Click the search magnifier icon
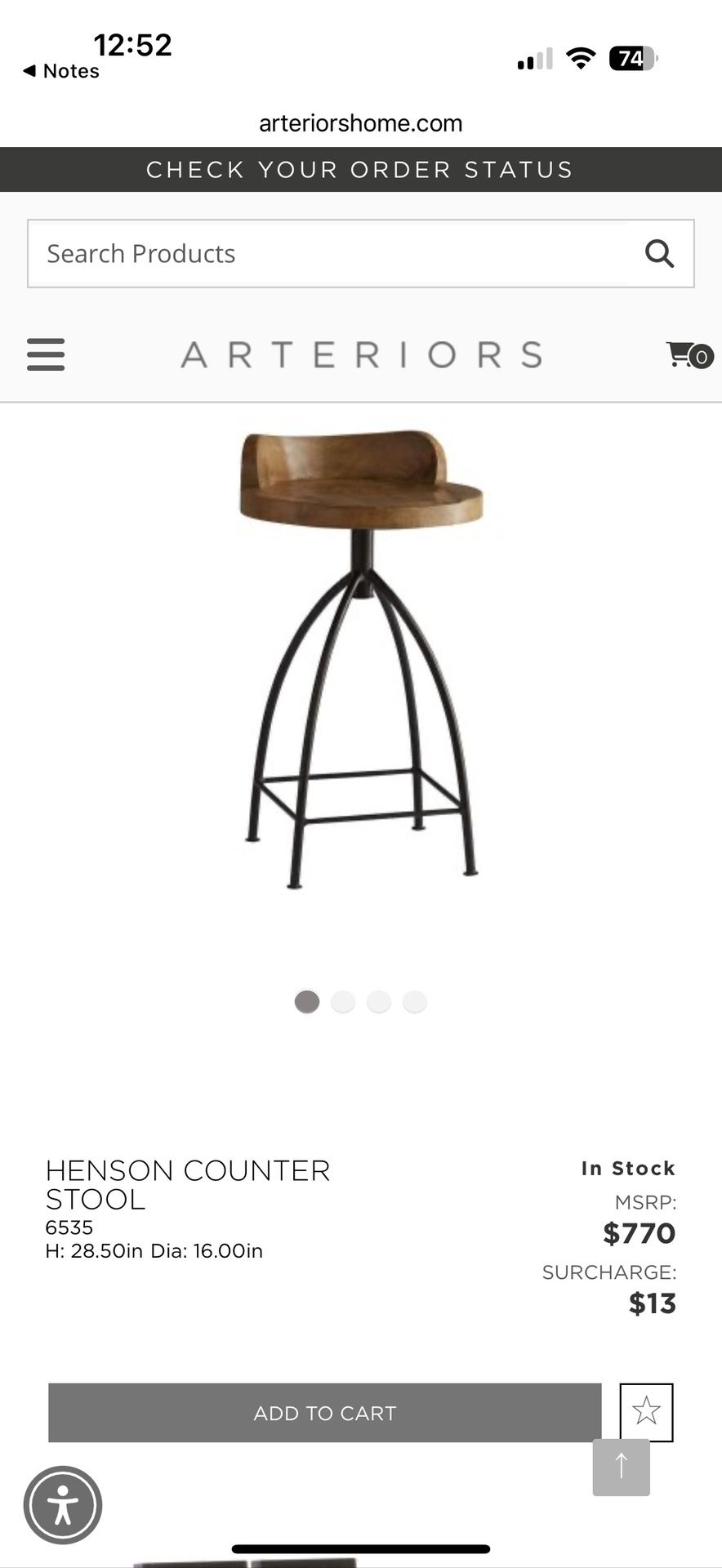The width and height of the screenshot is (722, 1568). 659,253
